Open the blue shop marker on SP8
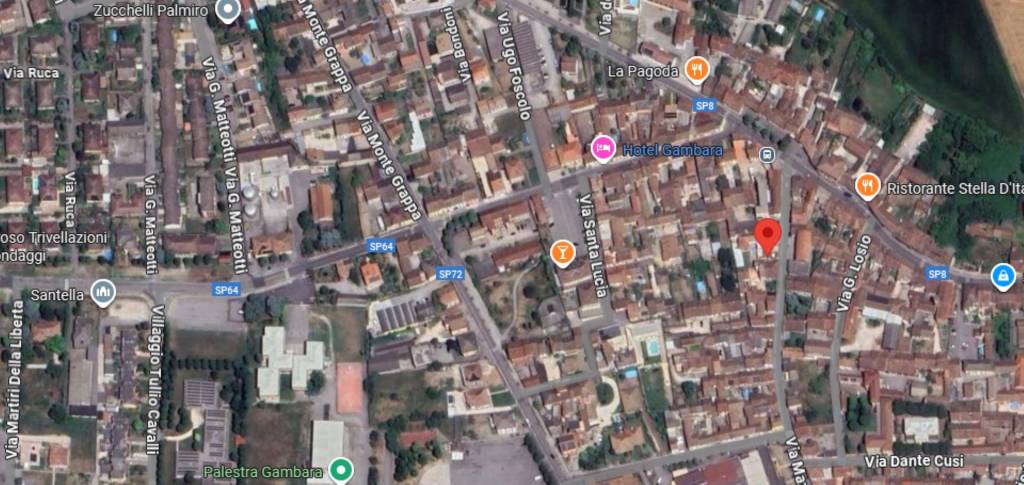 (x=1002, y=276)
